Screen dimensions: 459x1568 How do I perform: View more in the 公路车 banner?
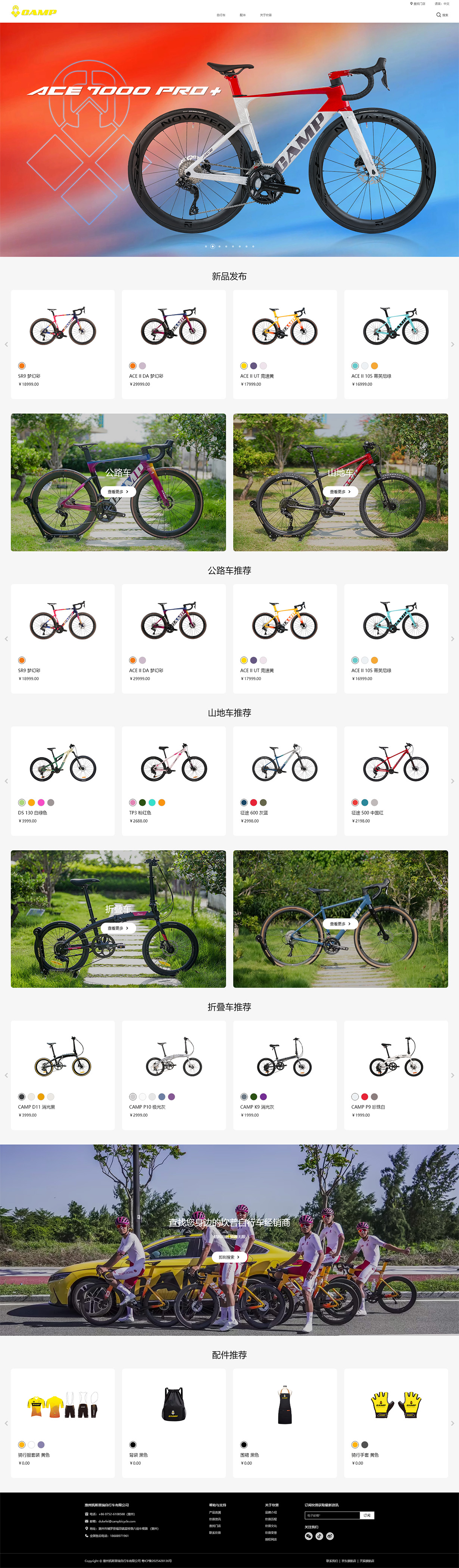pos(118,492)
